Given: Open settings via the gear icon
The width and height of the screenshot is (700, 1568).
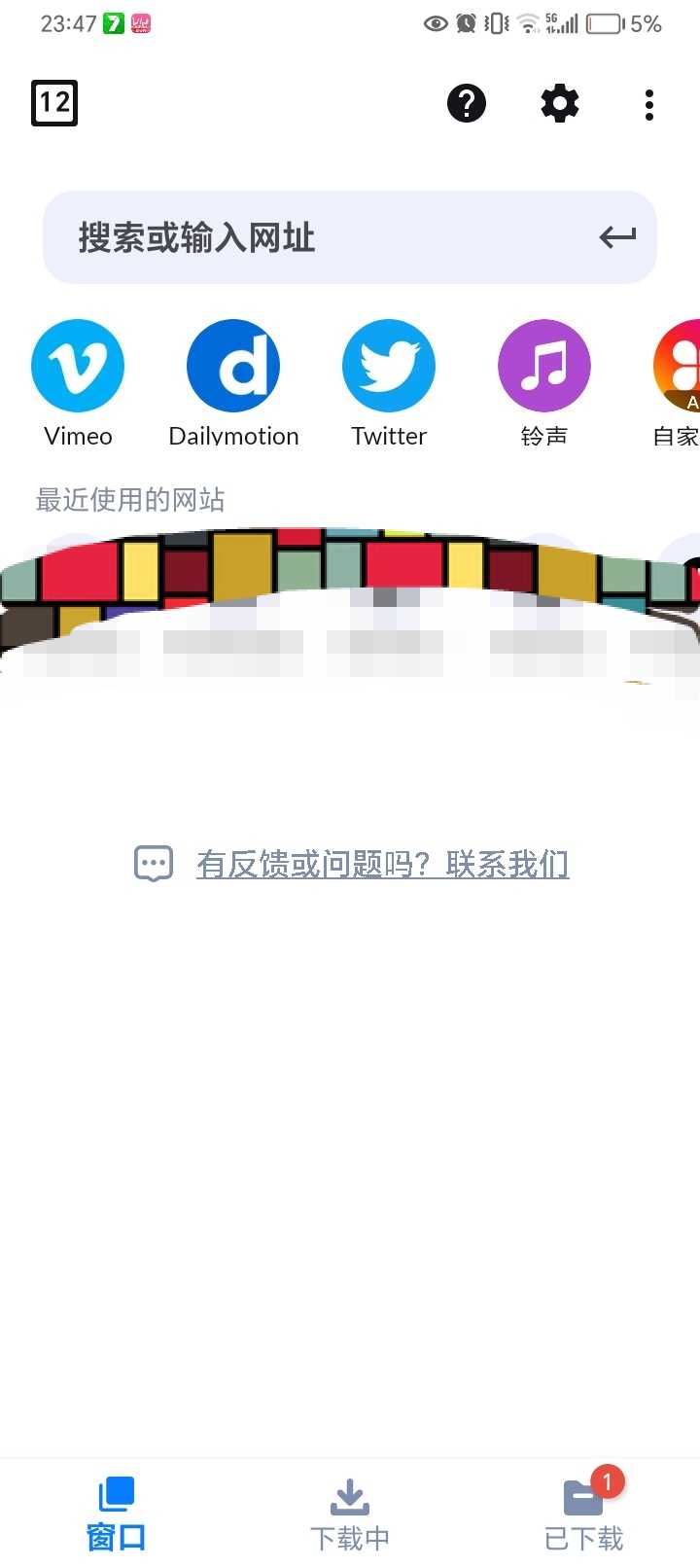Looking at the screenshot, I should (x=560, y=102).
